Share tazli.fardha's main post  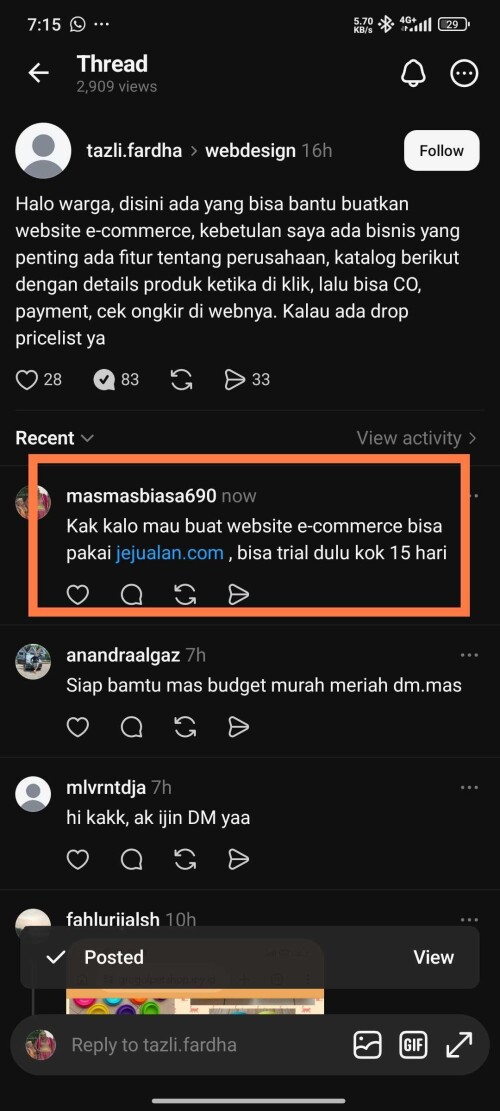(x=234, y=380)
